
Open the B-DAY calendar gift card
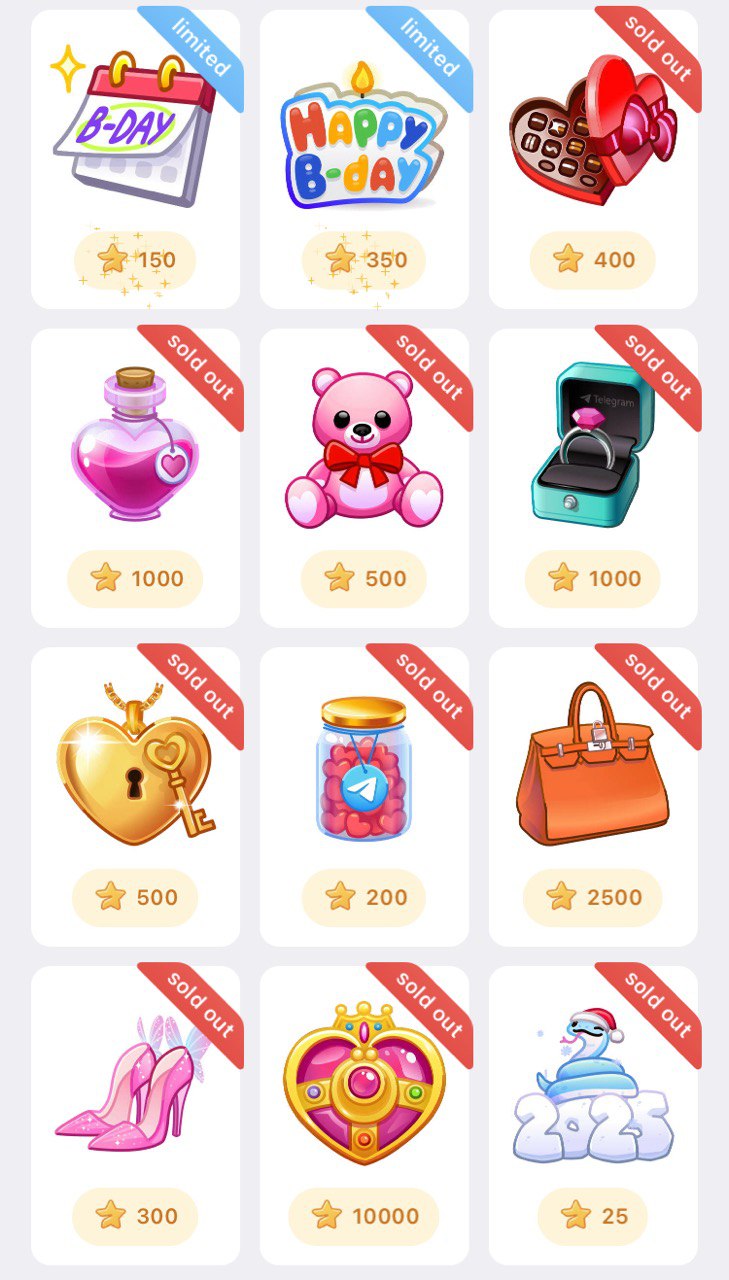click(135, 130)
